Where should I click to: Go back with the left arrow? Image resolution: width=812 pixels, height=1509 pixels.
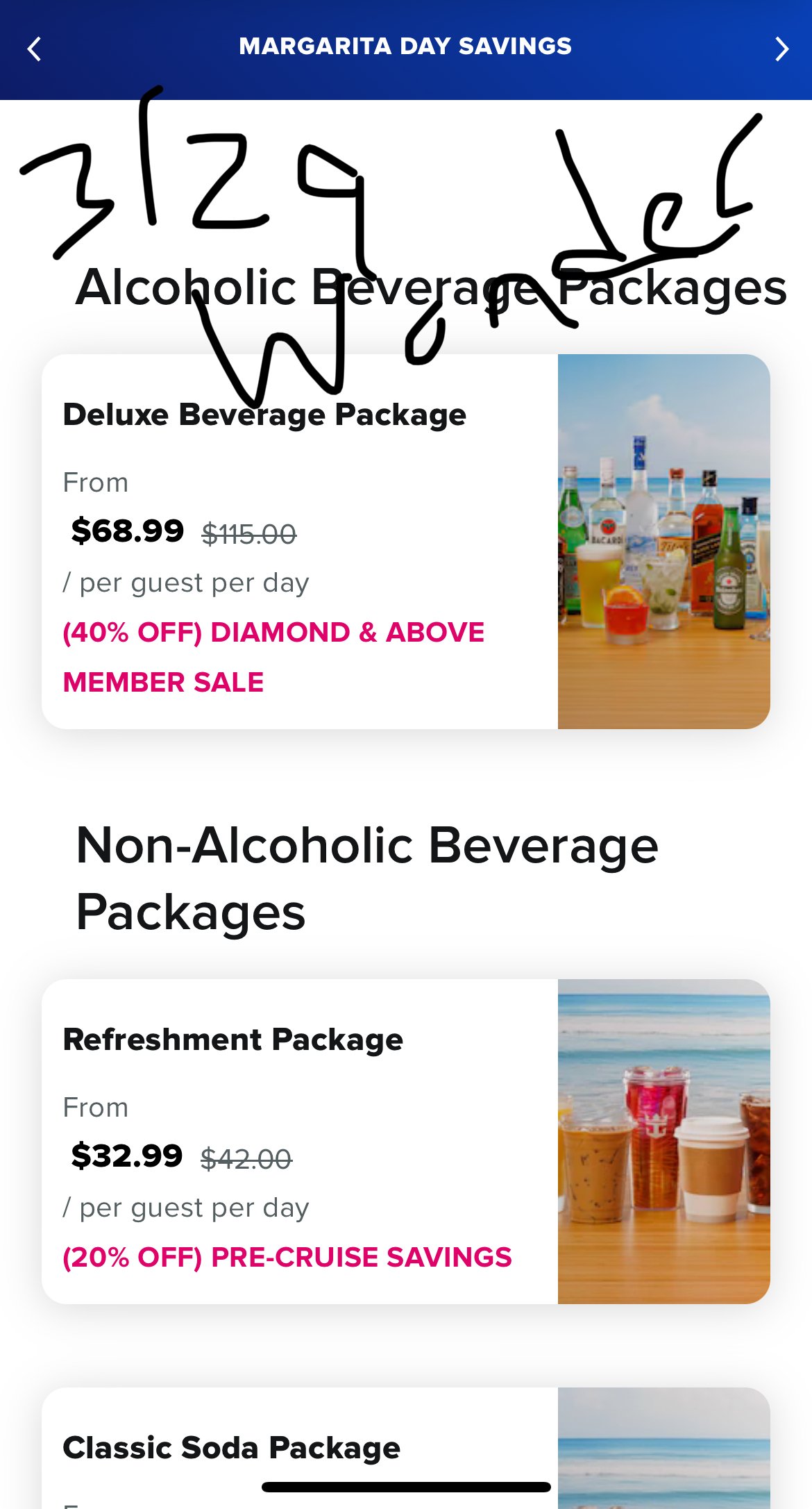tap(34, 49)
